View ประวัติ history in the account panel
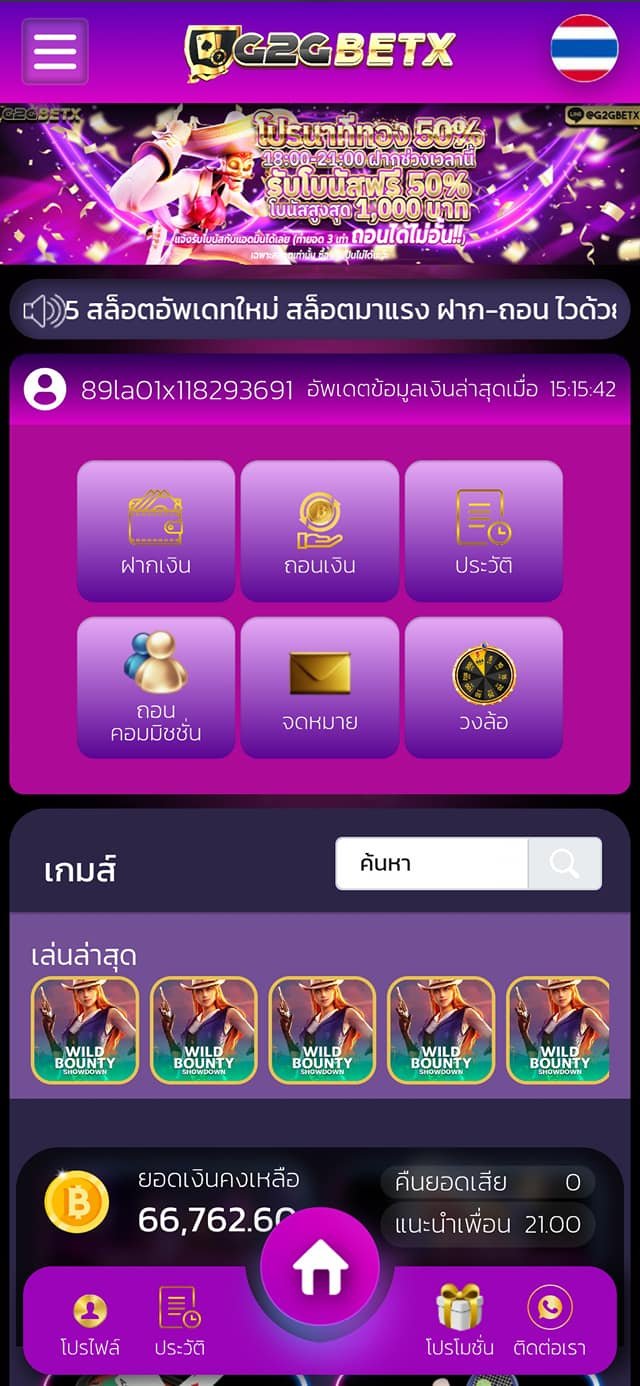The image size is (640, 1386). point(484,530)
